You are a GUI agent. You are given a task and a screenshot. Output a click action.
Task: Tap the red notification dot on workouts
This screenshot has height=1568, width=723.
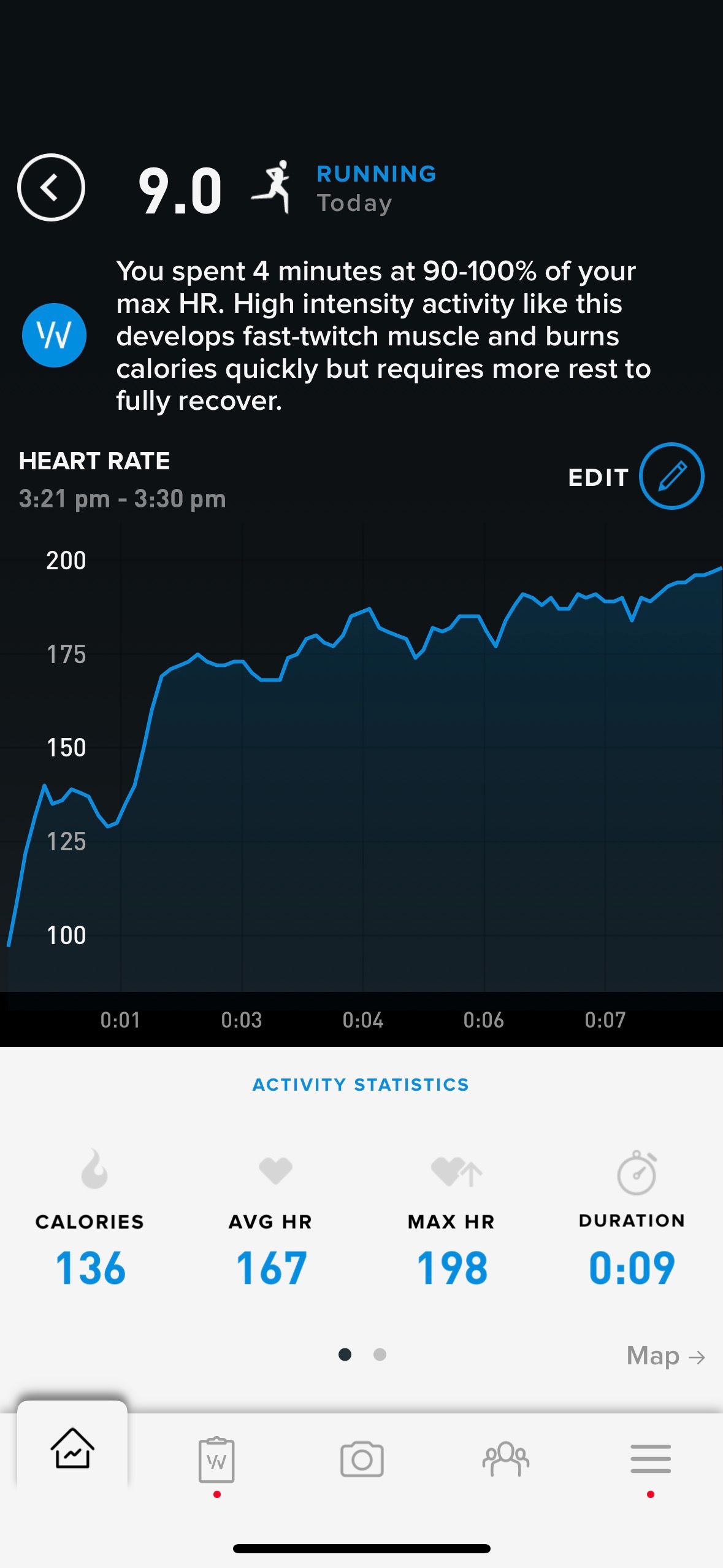[x=216, y=1494]
